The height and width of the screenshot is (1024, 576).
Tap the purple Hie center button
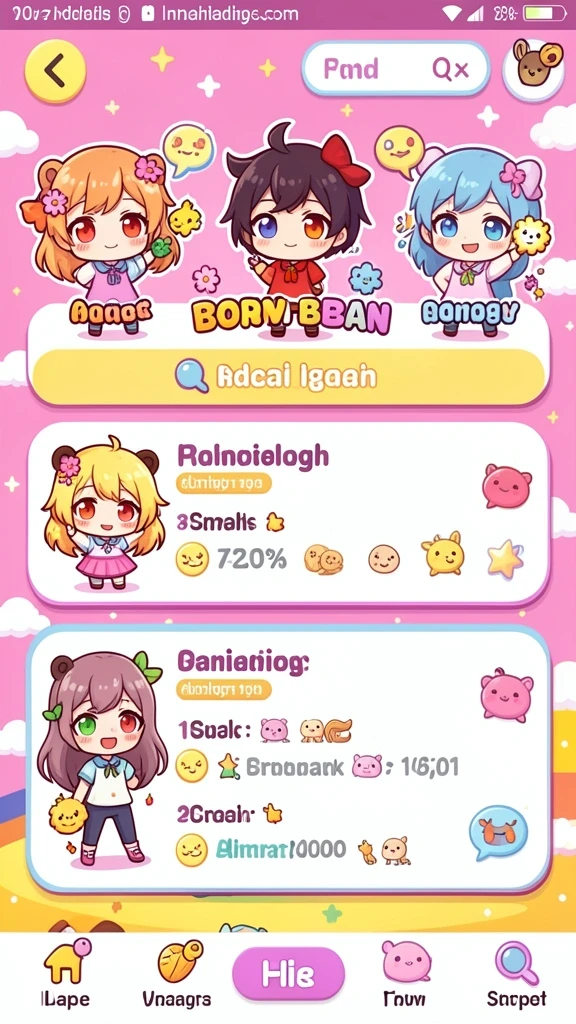[x=288, y=974]
